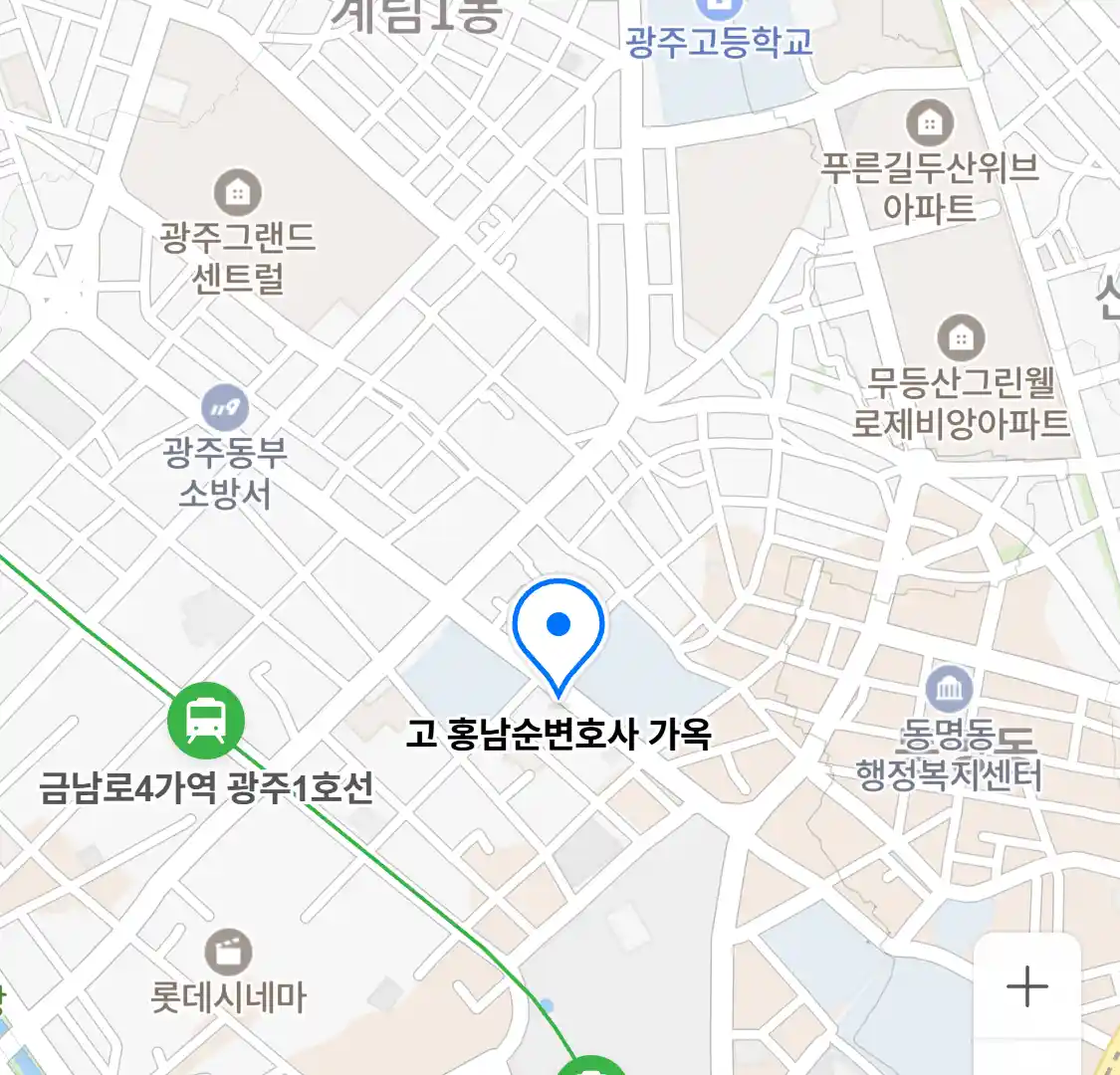
Task: Select the 광주동부소방서 fire station marker
Action: tap(225, 408)
